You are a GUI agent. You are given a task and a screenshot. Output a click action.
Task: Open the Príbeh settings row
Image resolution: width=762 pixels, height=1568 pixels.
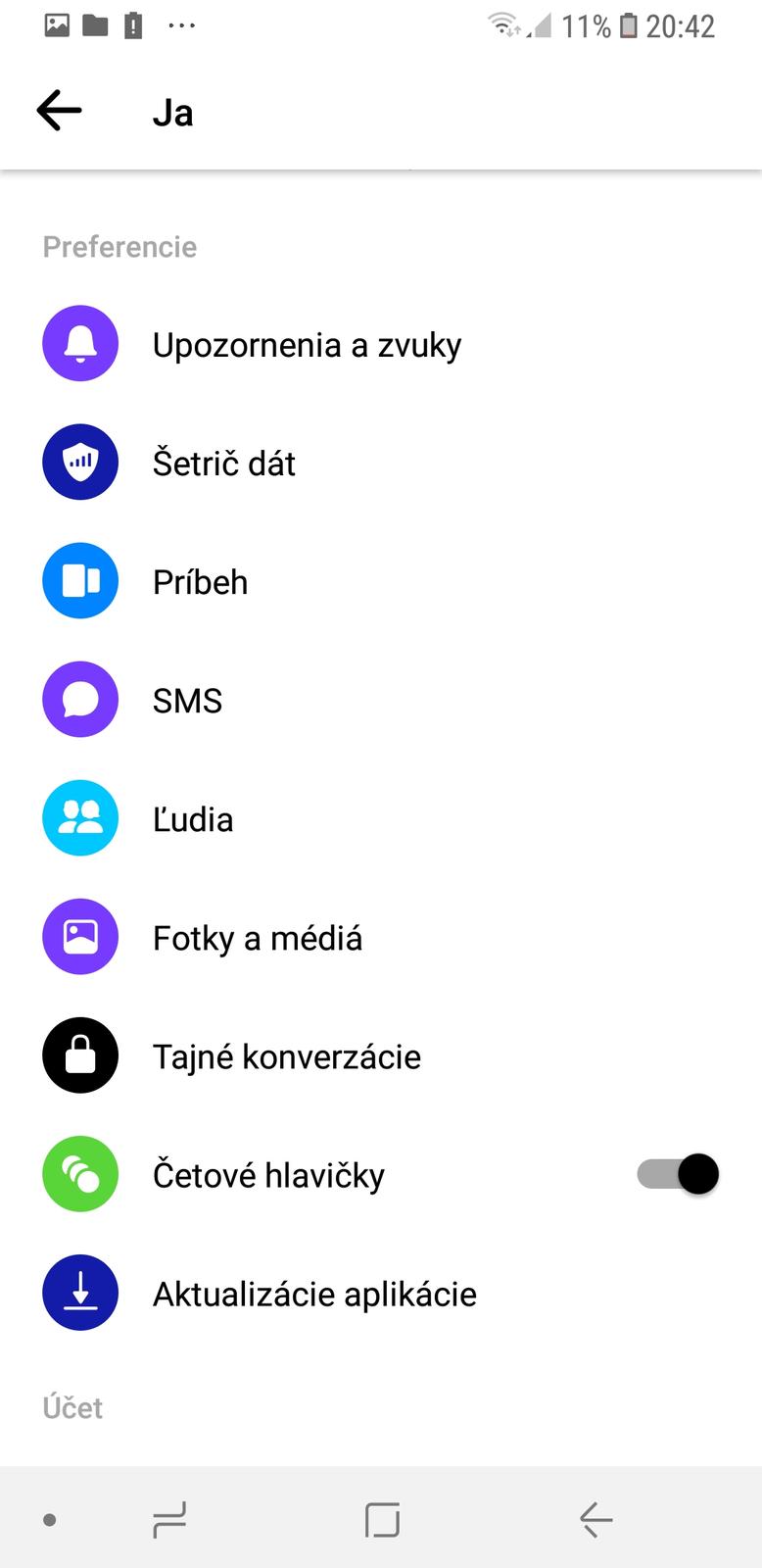(200, 582)
